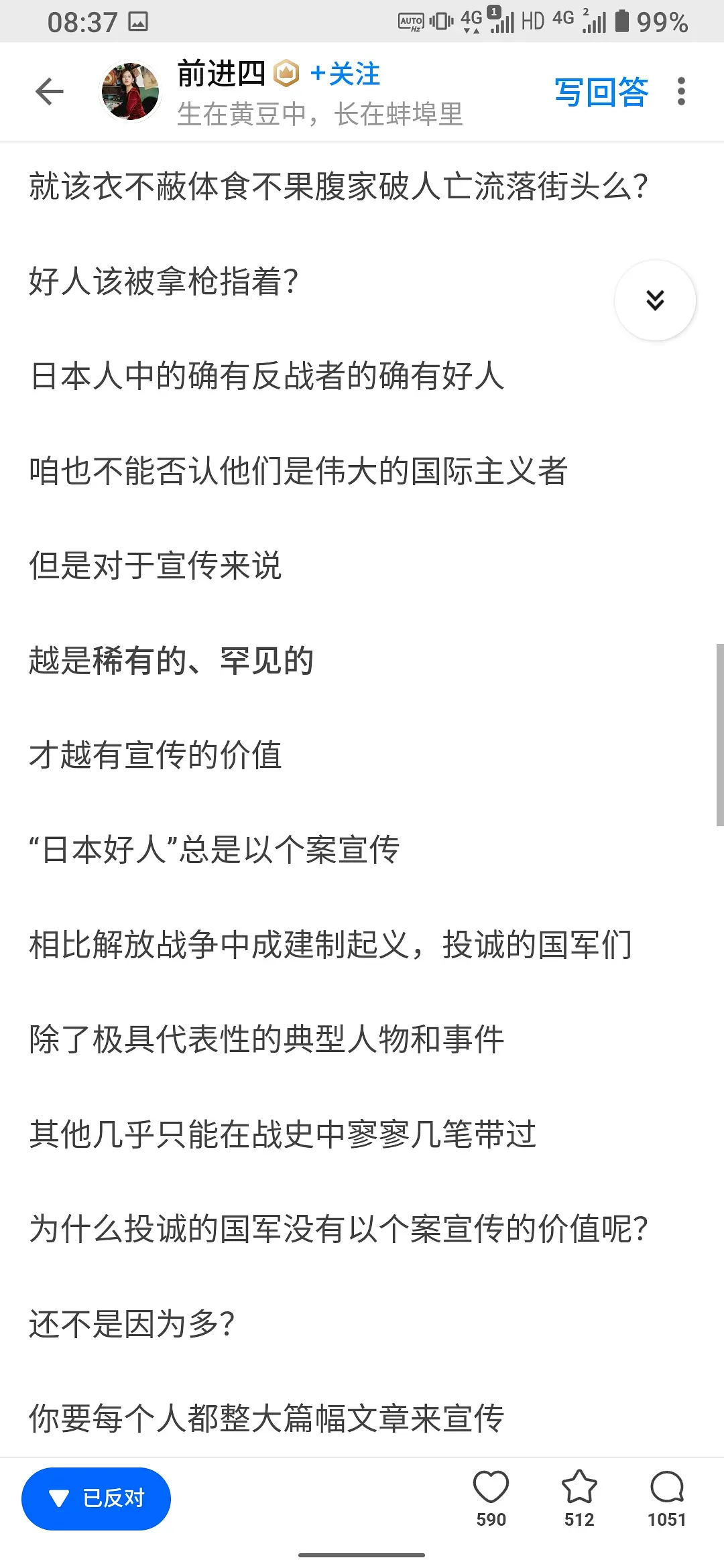This screenshot has width=724, height=1568.
Task: Open the three-dot overflow menu
Action: pyautogui.click(x=681, y=92)
